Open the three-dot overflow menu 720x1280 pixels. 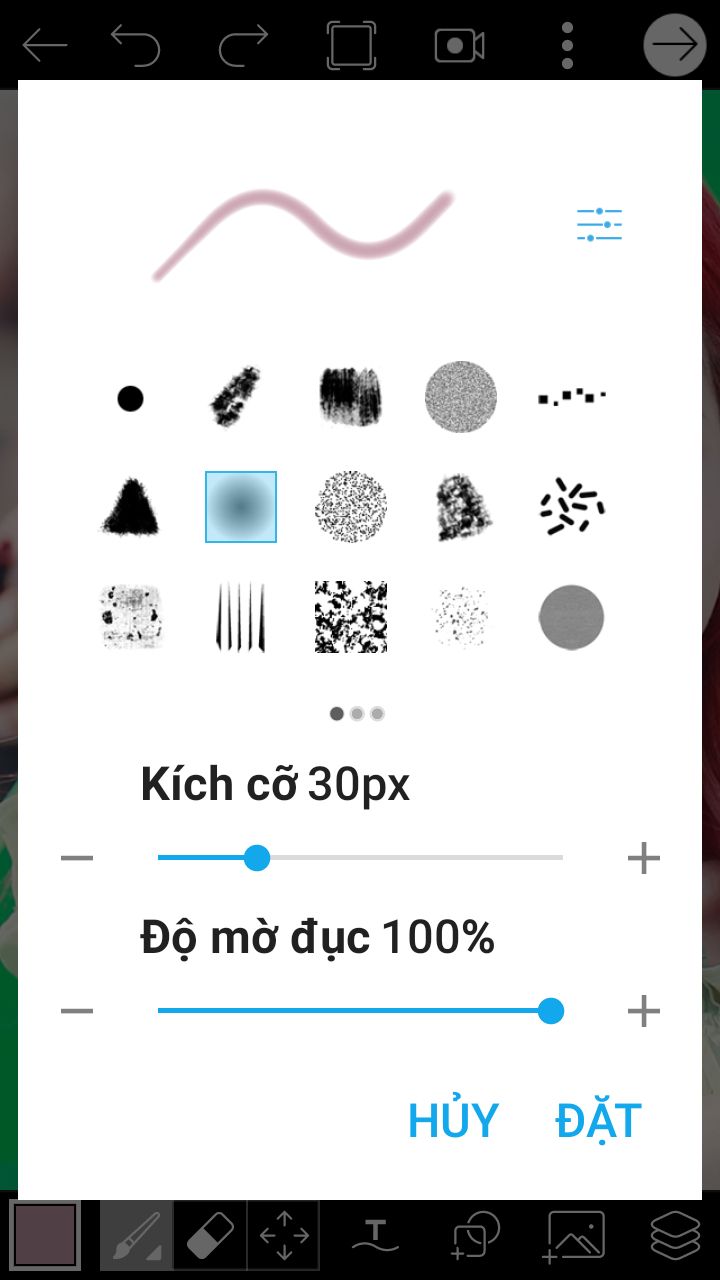click(567, 46)
